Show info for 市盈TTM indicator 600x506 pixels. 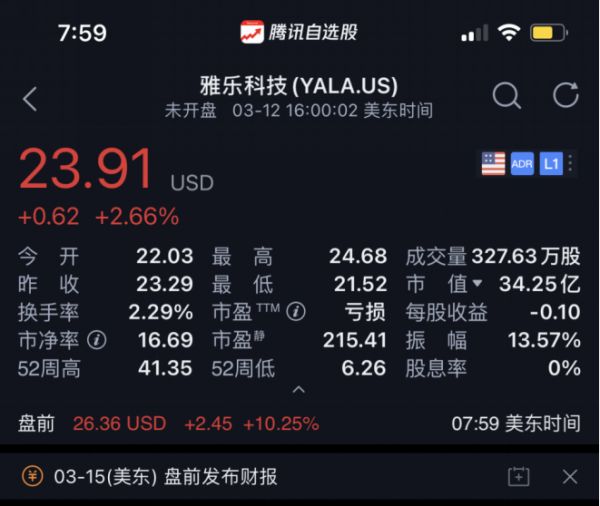point(296,312)
